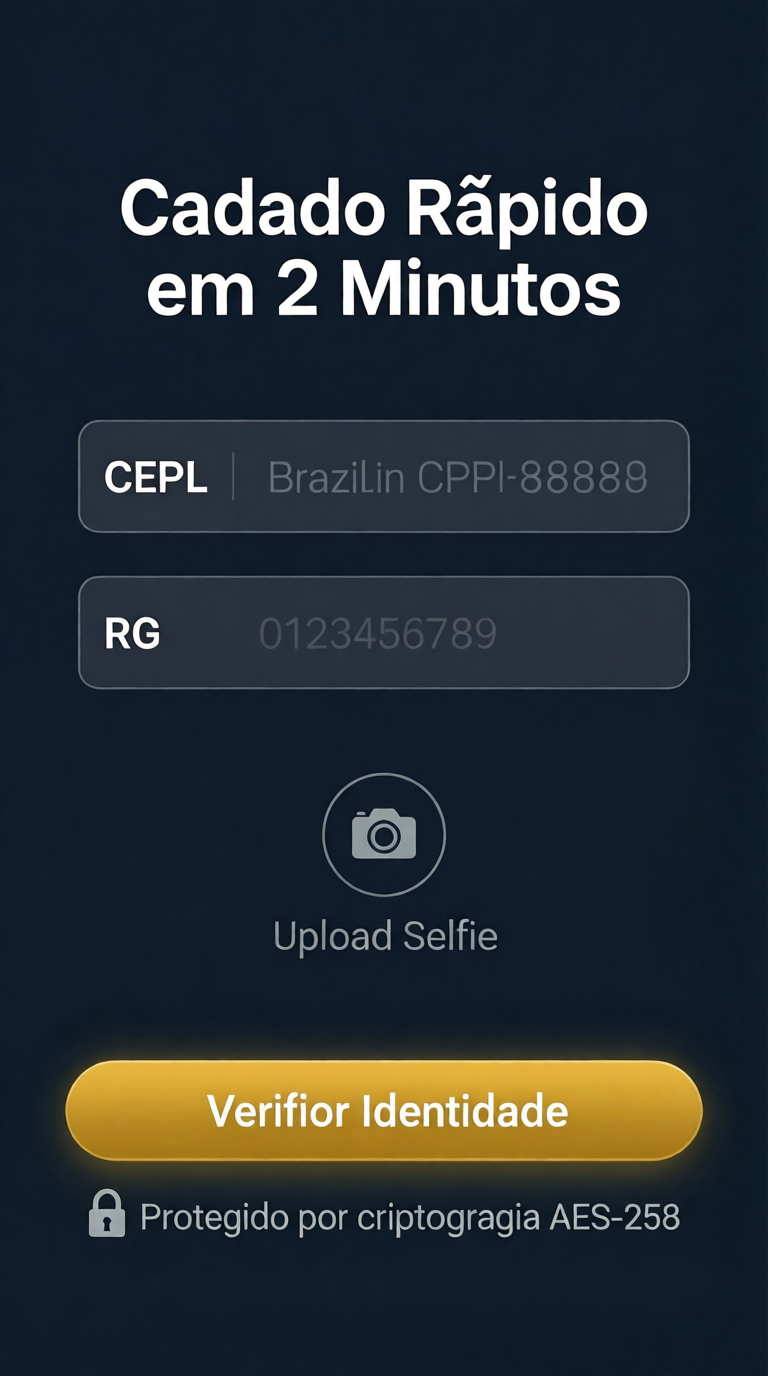Enter the RG number field

click(420, 633)
